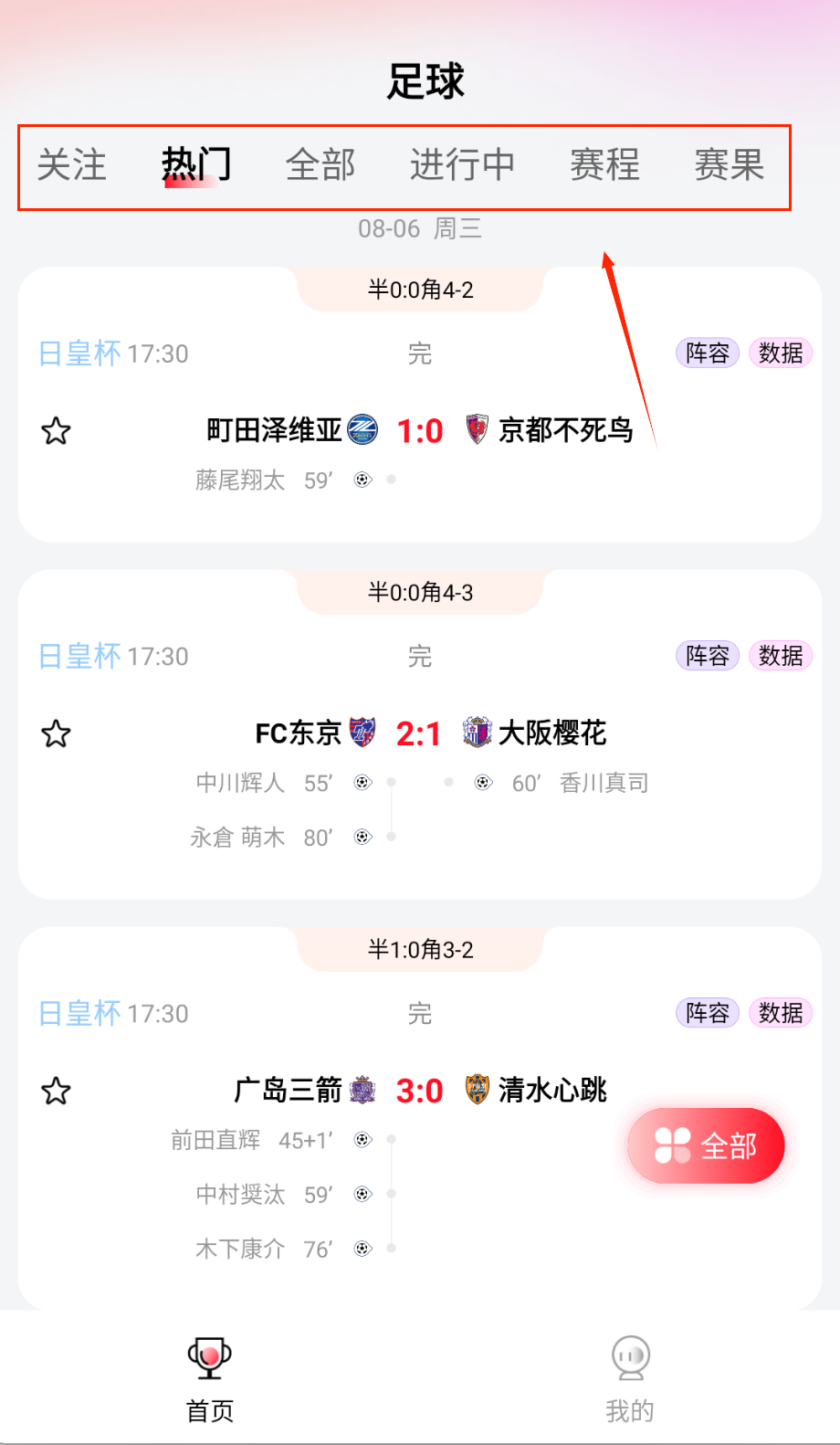View 阵容 for FC东京 match
840x1445 pixels.
coord(708,656)
